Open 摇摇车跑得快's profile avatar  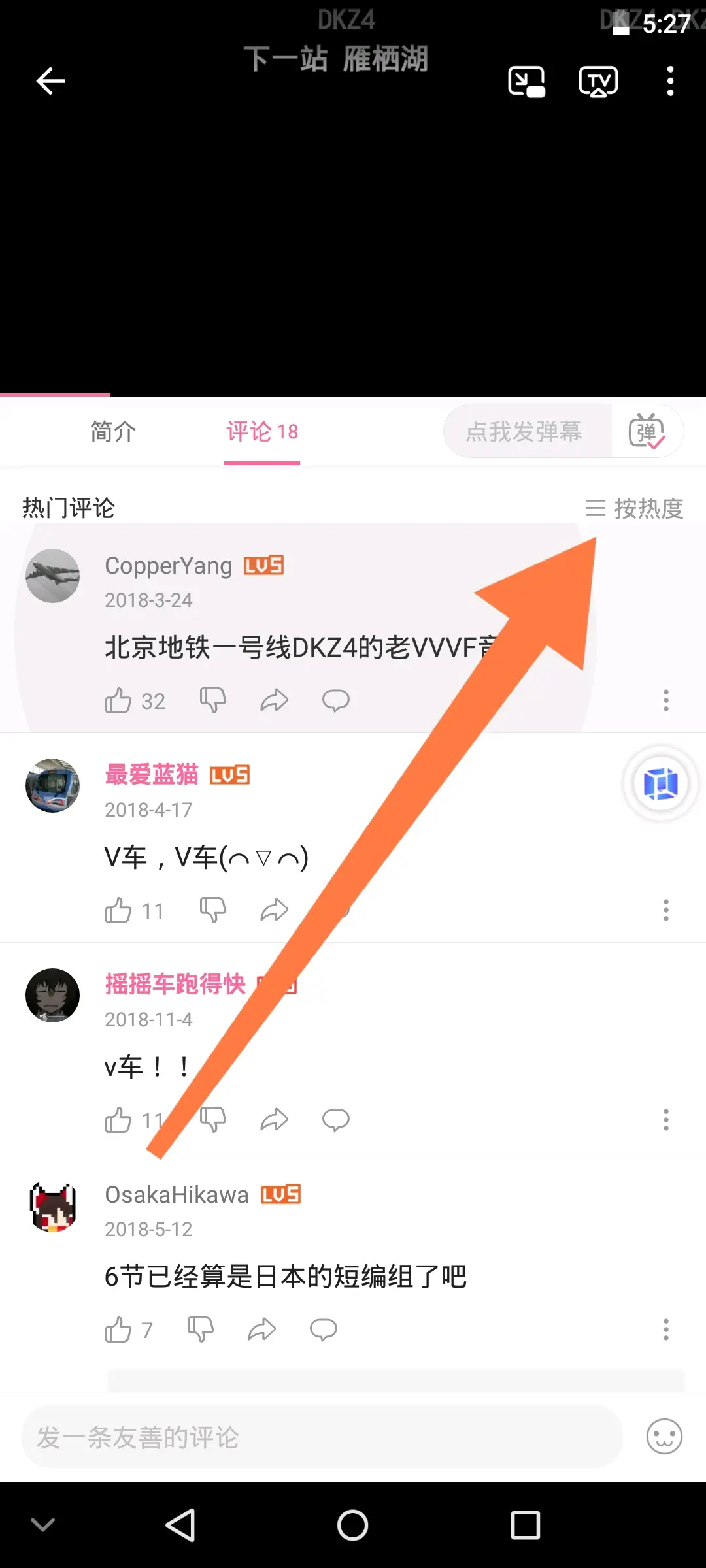click(52, 995)
